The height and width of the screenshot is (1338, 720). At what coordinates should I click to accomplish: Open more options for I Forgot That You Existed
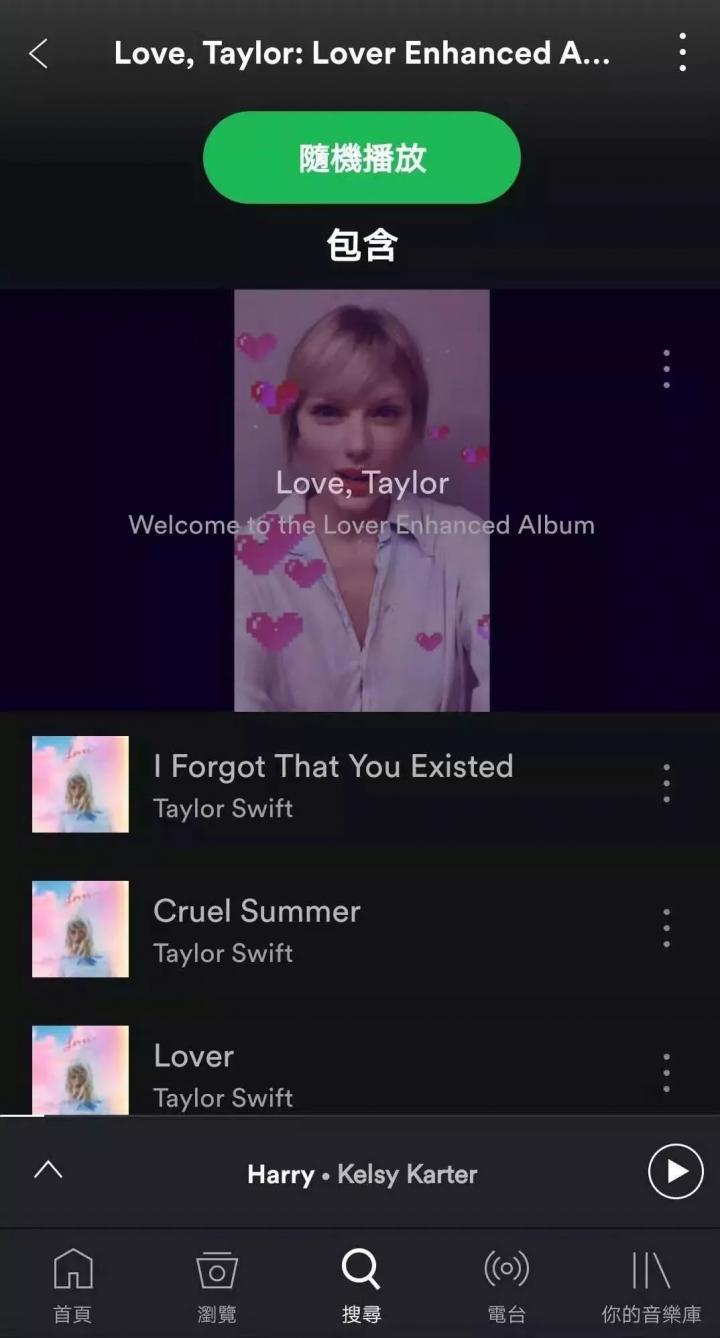(x=666, y=784)
